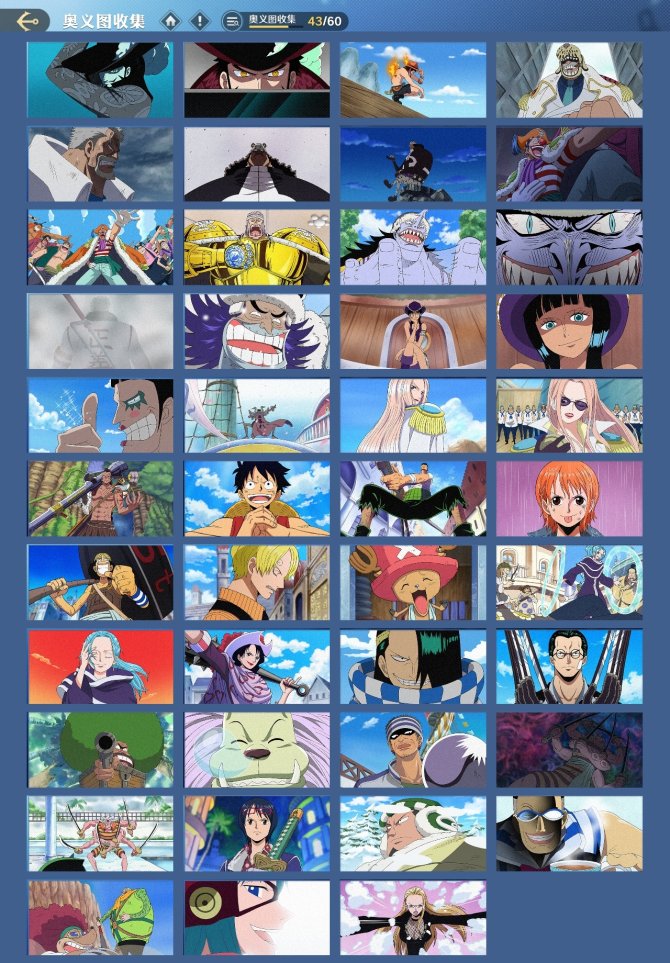Open the exclamation info icon
Screen dimensions: 670x963
pyautogui.click(x=200, y=20)
